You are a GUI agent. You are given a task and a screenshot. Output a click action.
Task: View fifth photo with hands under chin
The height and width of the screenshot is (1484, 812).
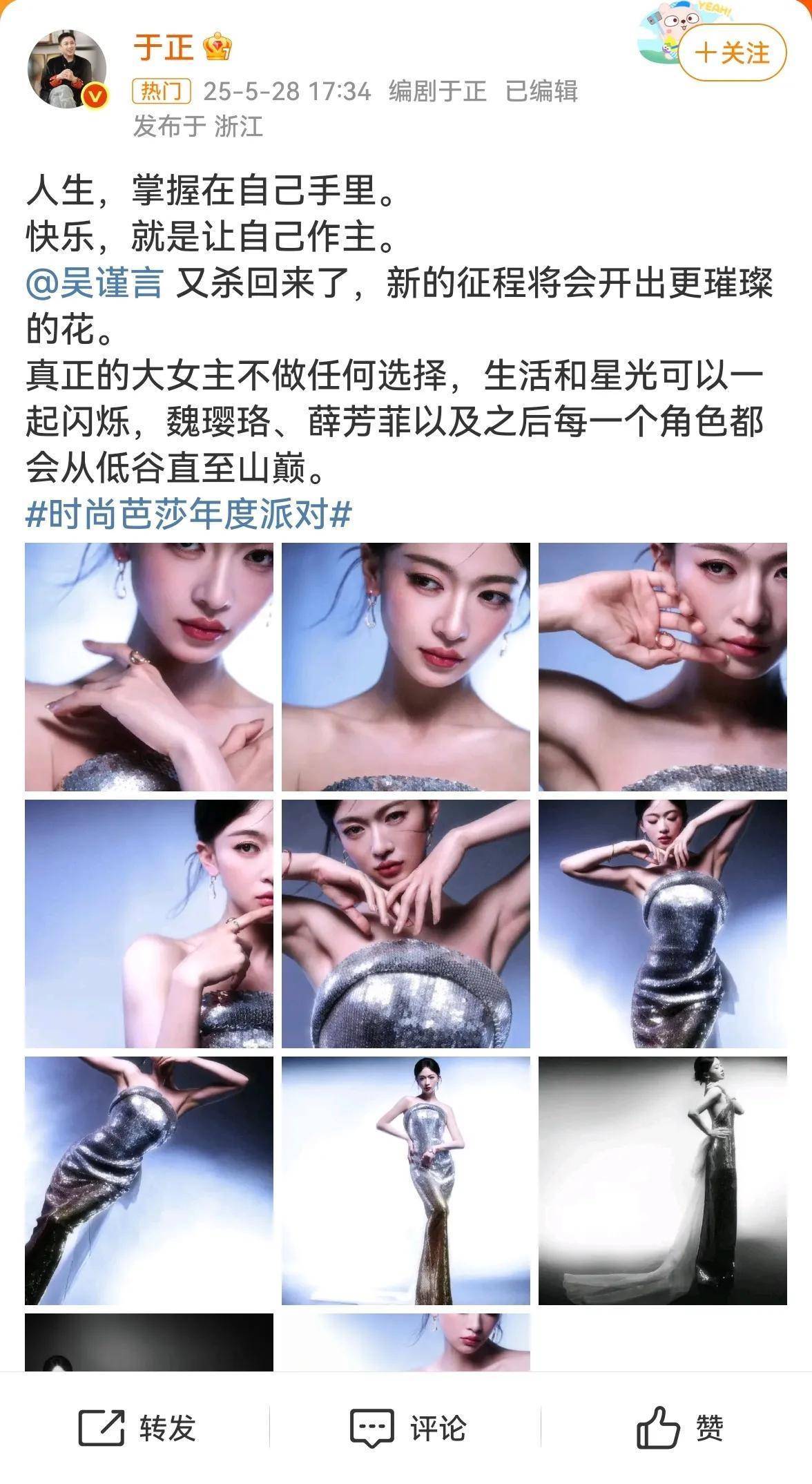point(406,923)
